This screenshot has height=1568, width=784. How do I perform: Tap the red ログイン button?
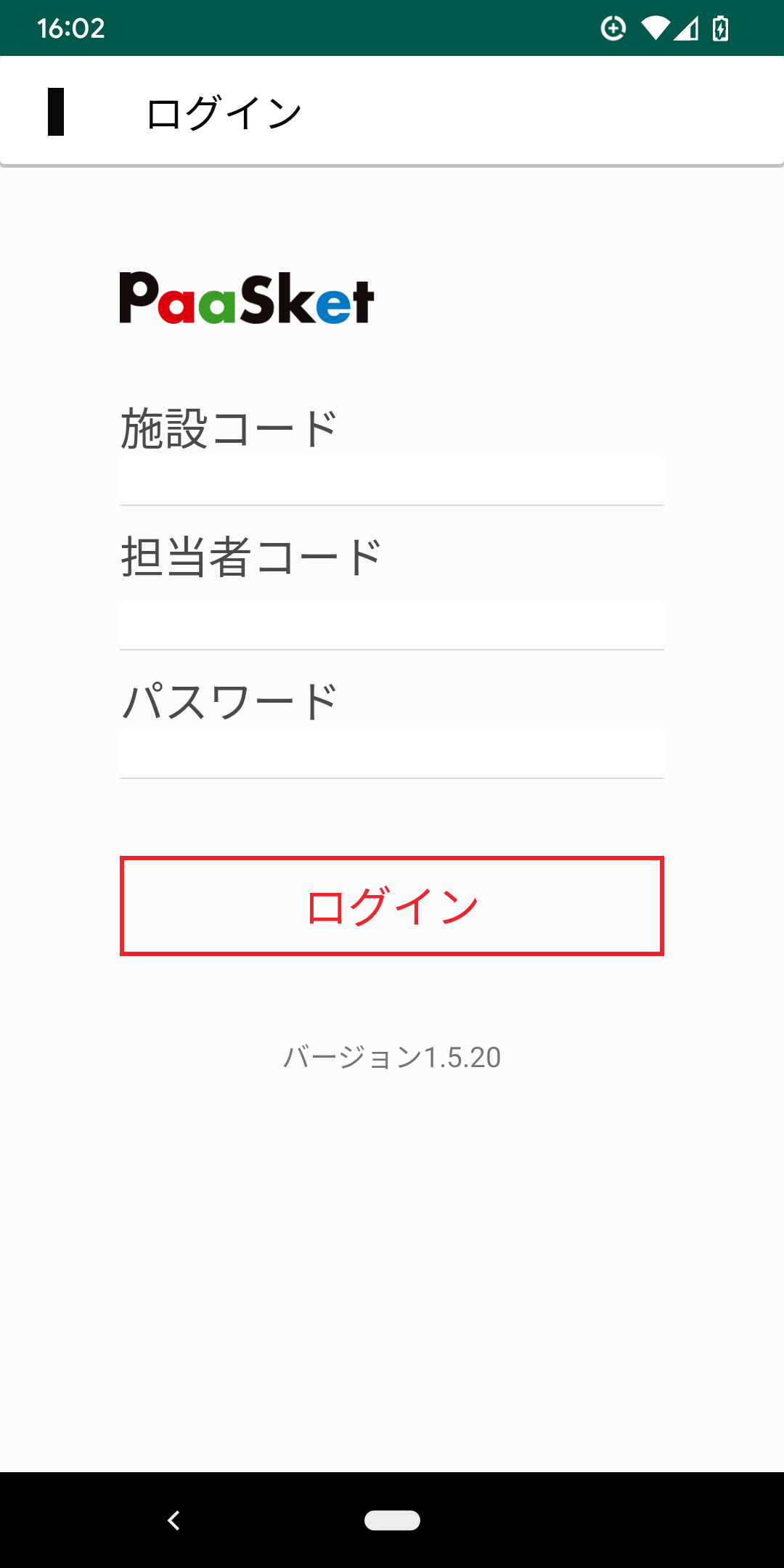392,906
